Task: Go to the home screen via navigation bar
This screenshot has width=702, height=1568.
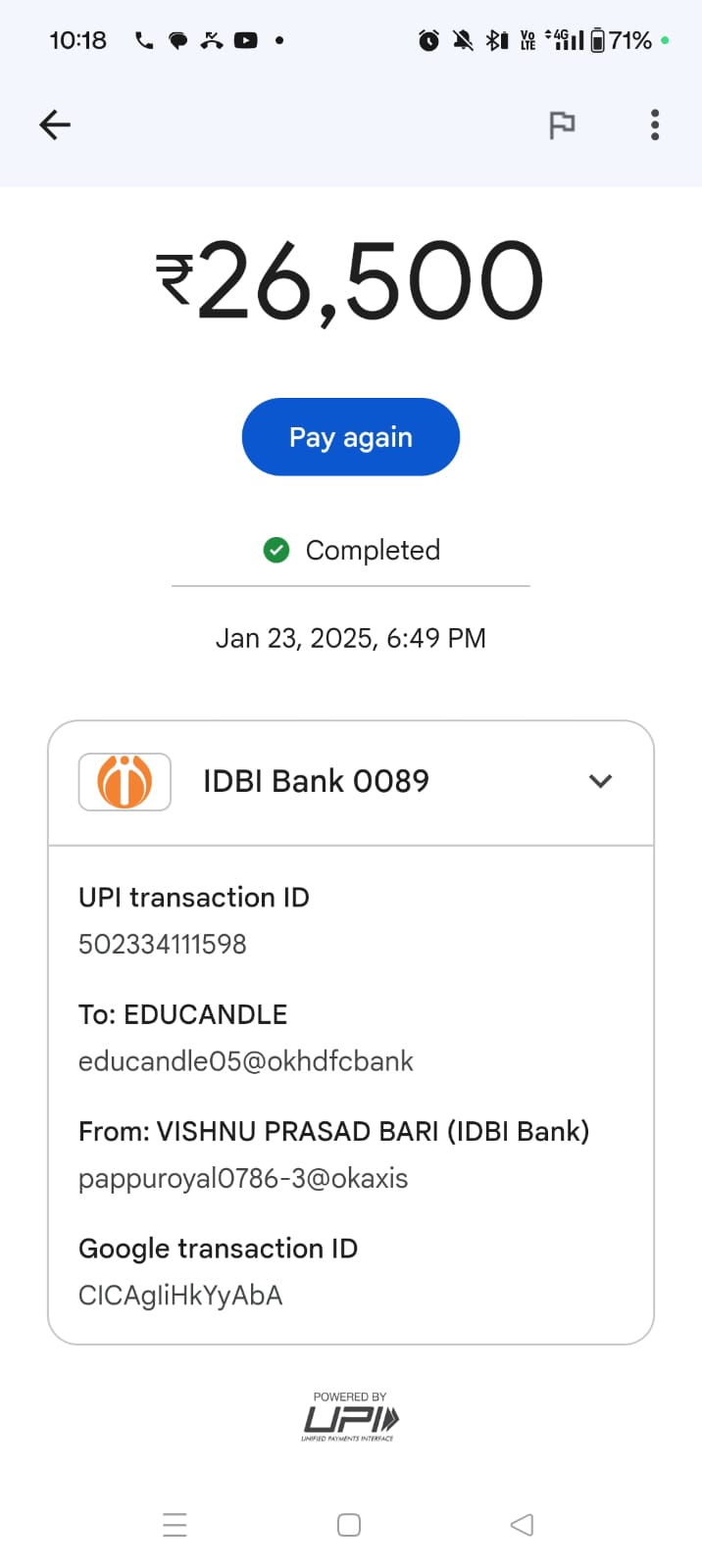Action: click(349, 1525)
